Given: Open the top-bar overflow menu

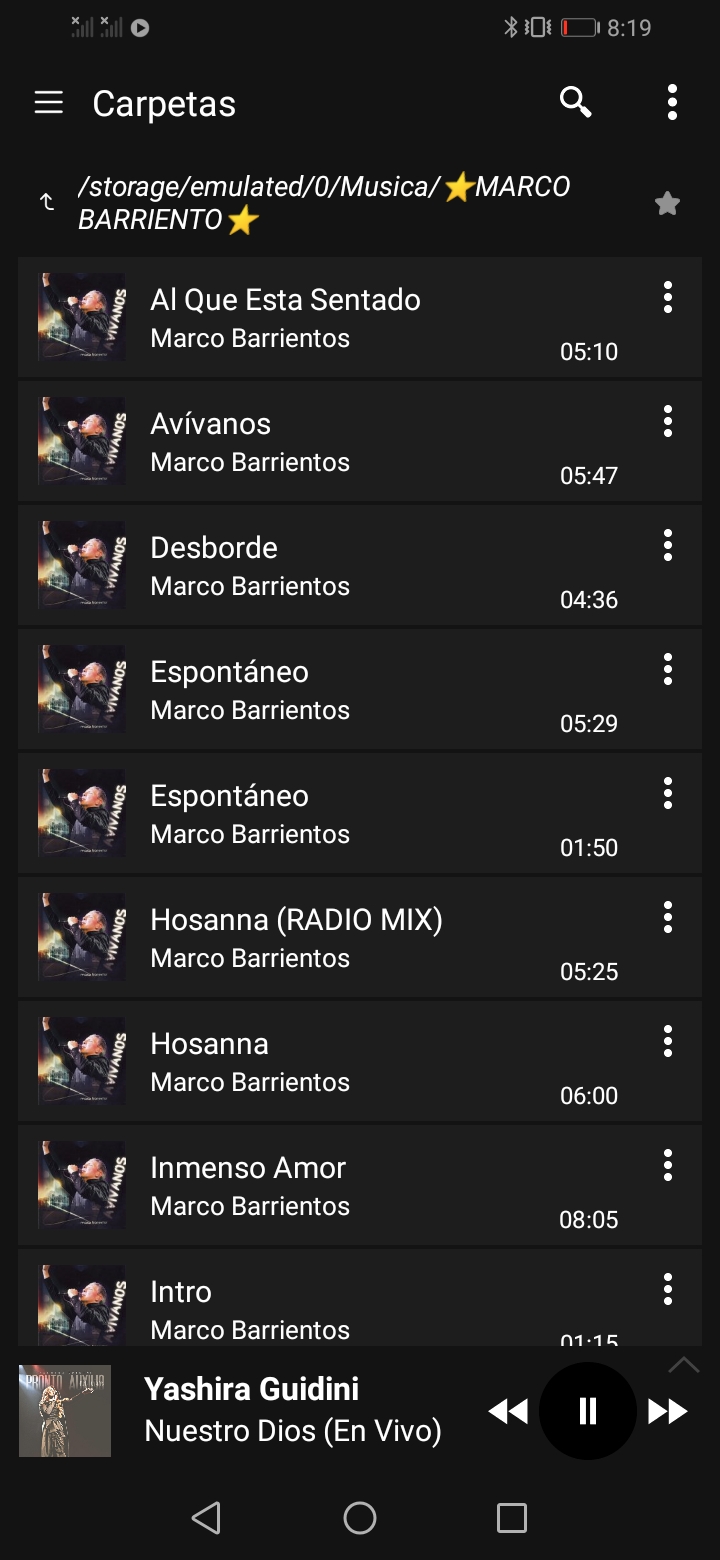Looking at the screenshot, I should pos(671,102).
